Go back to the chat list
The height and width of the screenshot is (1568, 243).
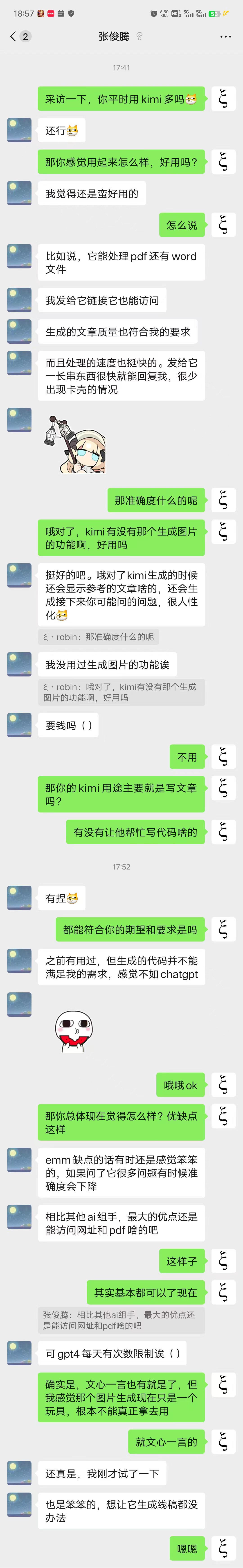click(x=13, y=36)
